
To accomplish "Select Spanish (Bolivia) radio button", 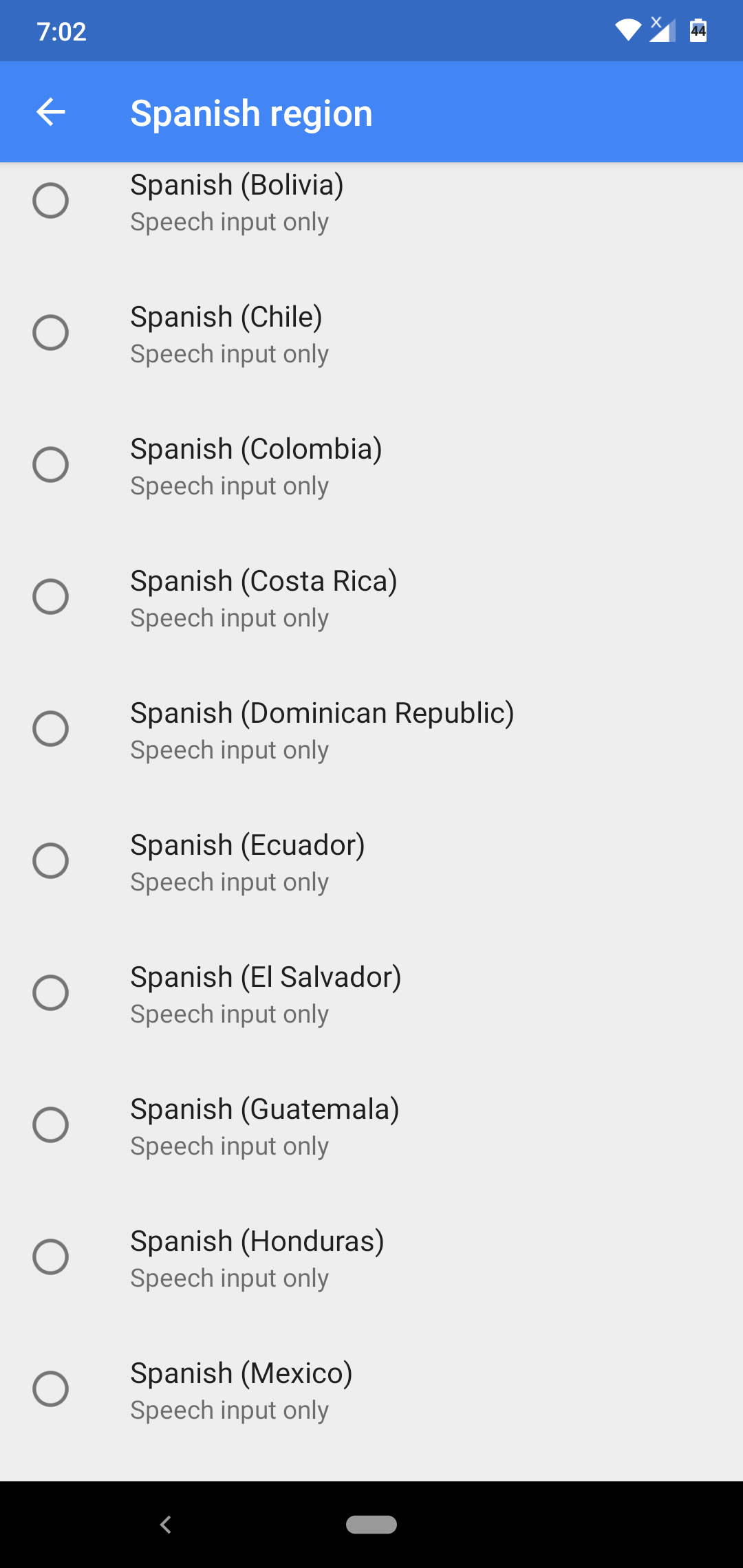I will point(52,201).
